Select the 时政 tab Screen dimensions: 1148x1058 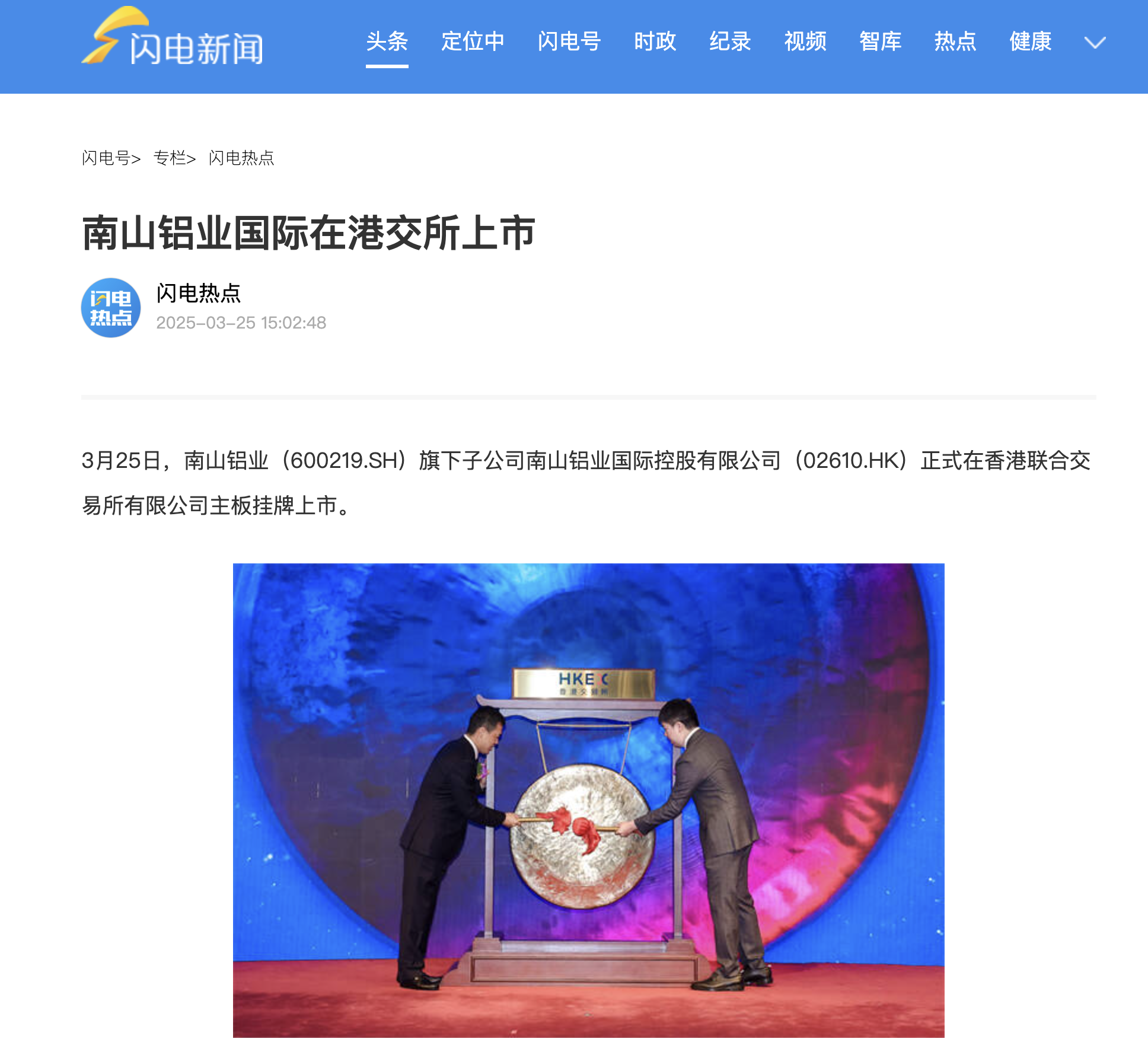(655, 42)
